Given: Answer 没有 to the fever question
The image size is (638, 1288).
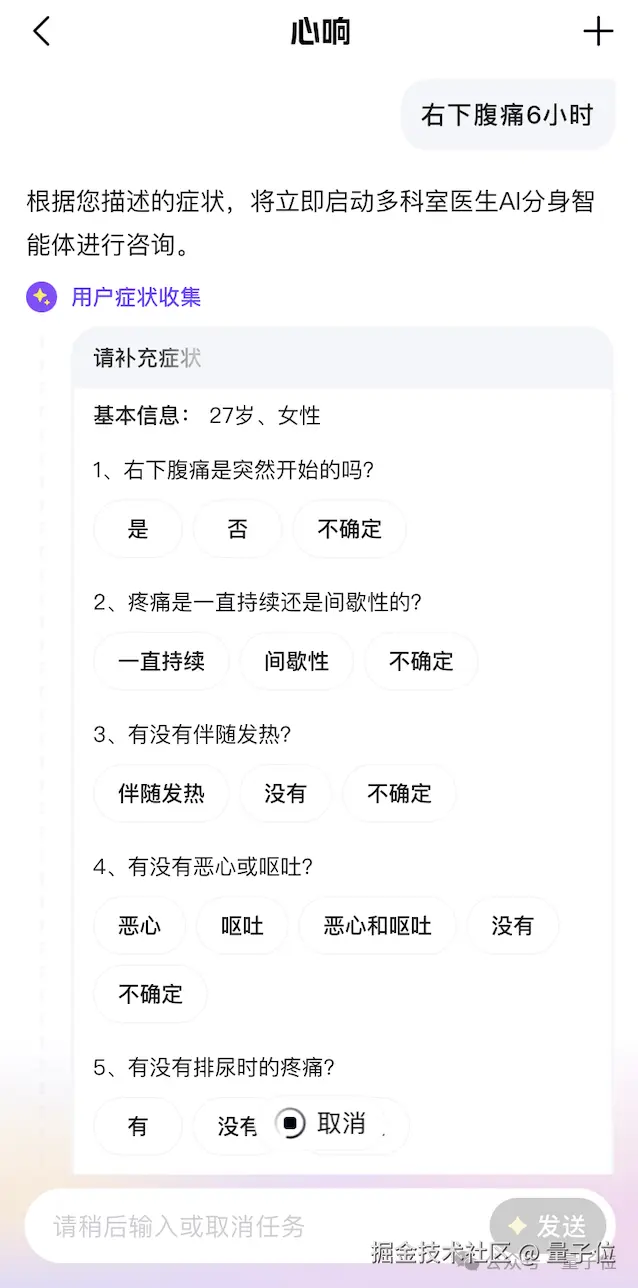Looking at the screenshot, I should tap(285, 794).
